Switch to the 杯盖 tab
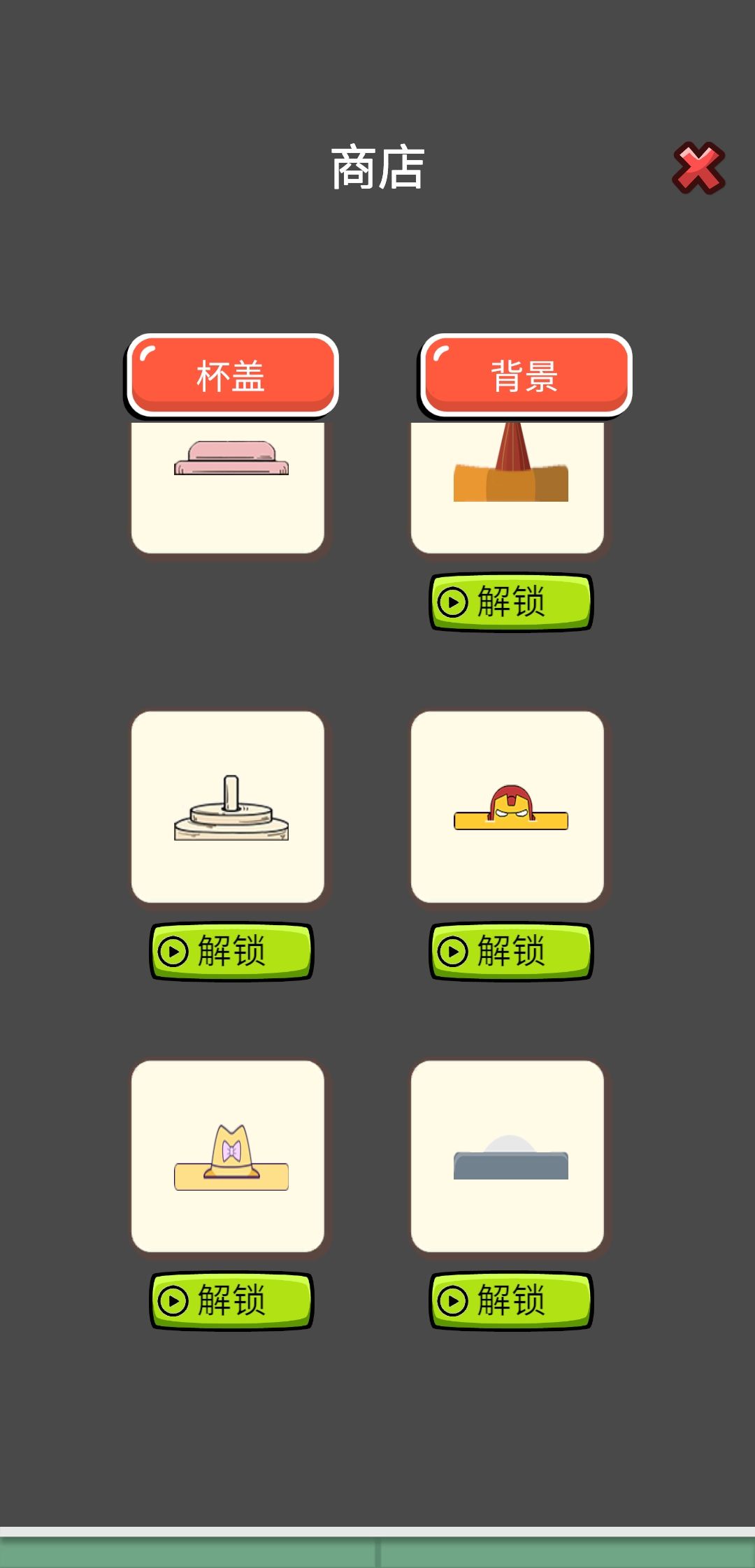Viewport: 755px width, 1568px height. (231, 375)
